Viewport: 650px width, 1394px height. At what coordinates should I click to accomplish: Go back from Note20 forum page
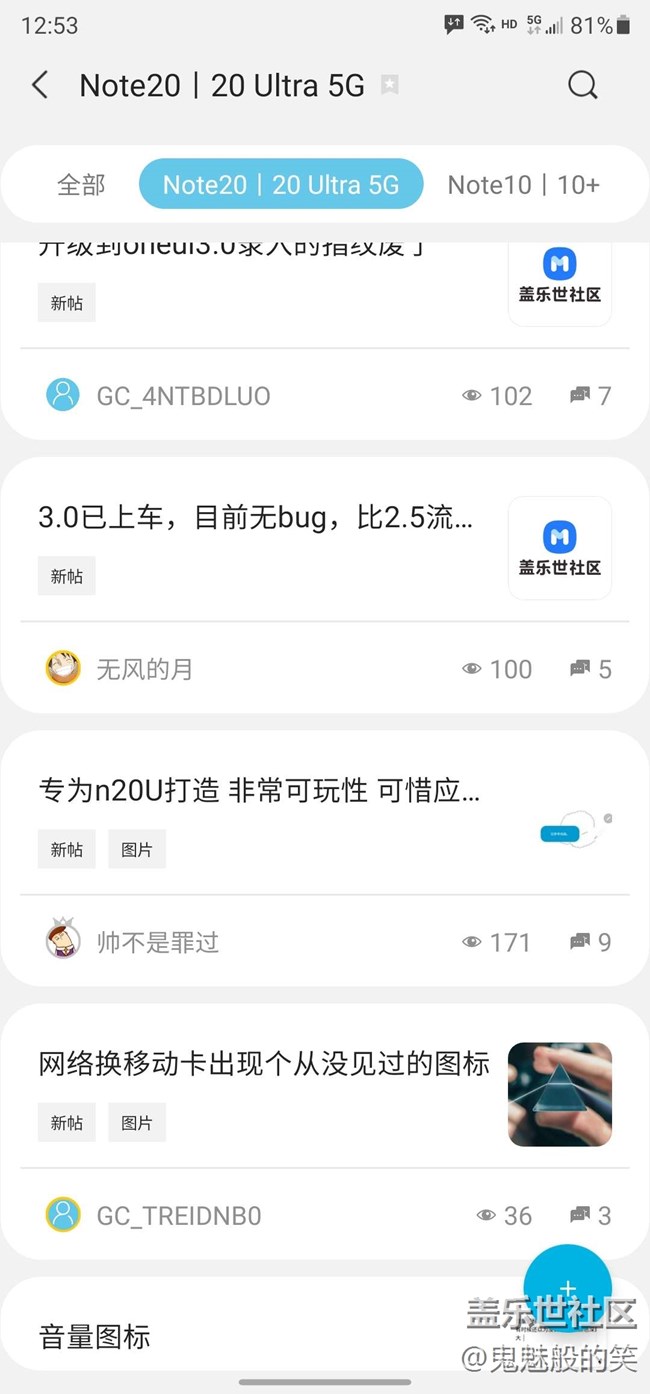pos(40,85)
